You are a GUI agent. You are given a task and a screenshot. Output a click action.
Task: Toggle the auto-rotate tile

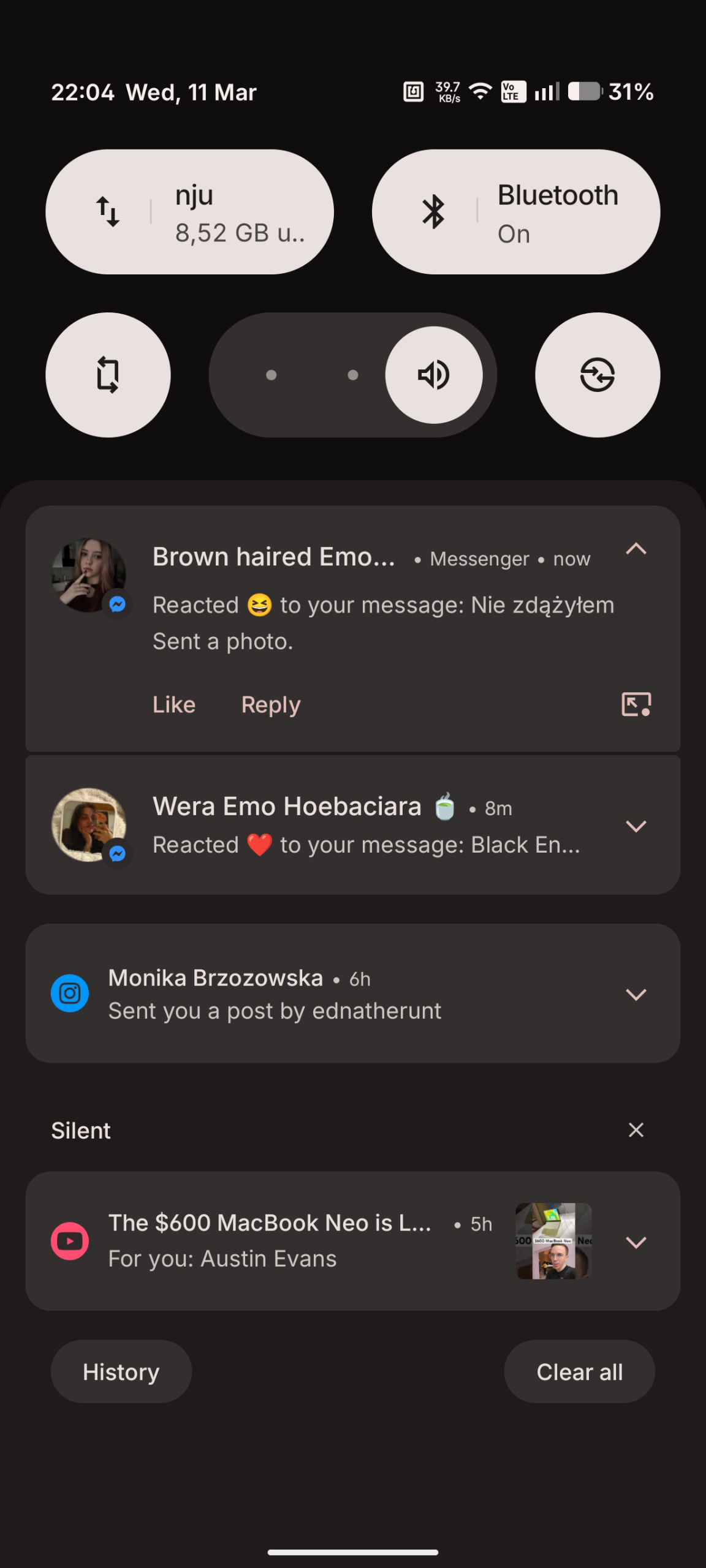click(108, 375)
